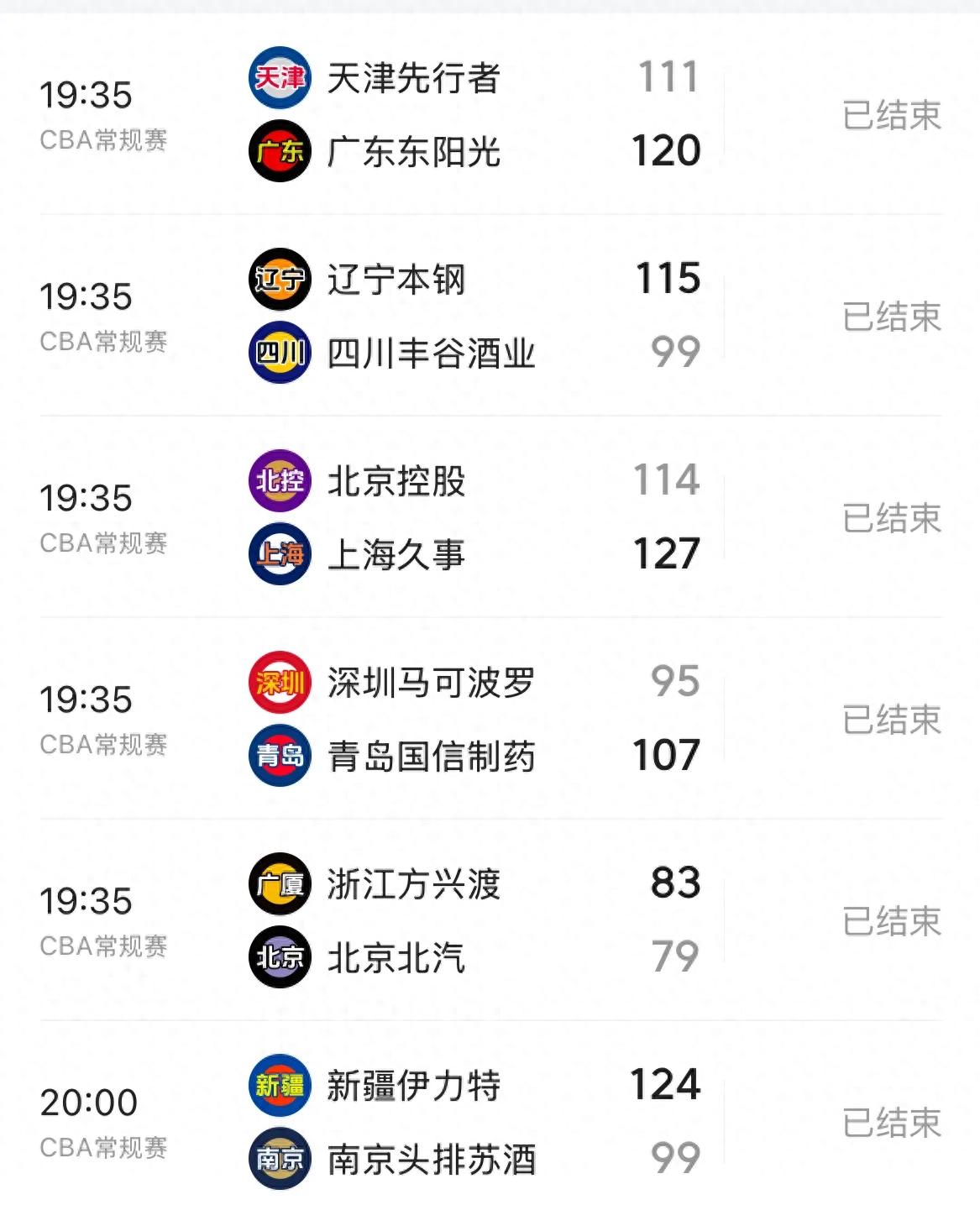Click the 深圳 Shenzhen Marco Polo logo
This screenshot has height=1205, width=980.
[x=280, y=683]
